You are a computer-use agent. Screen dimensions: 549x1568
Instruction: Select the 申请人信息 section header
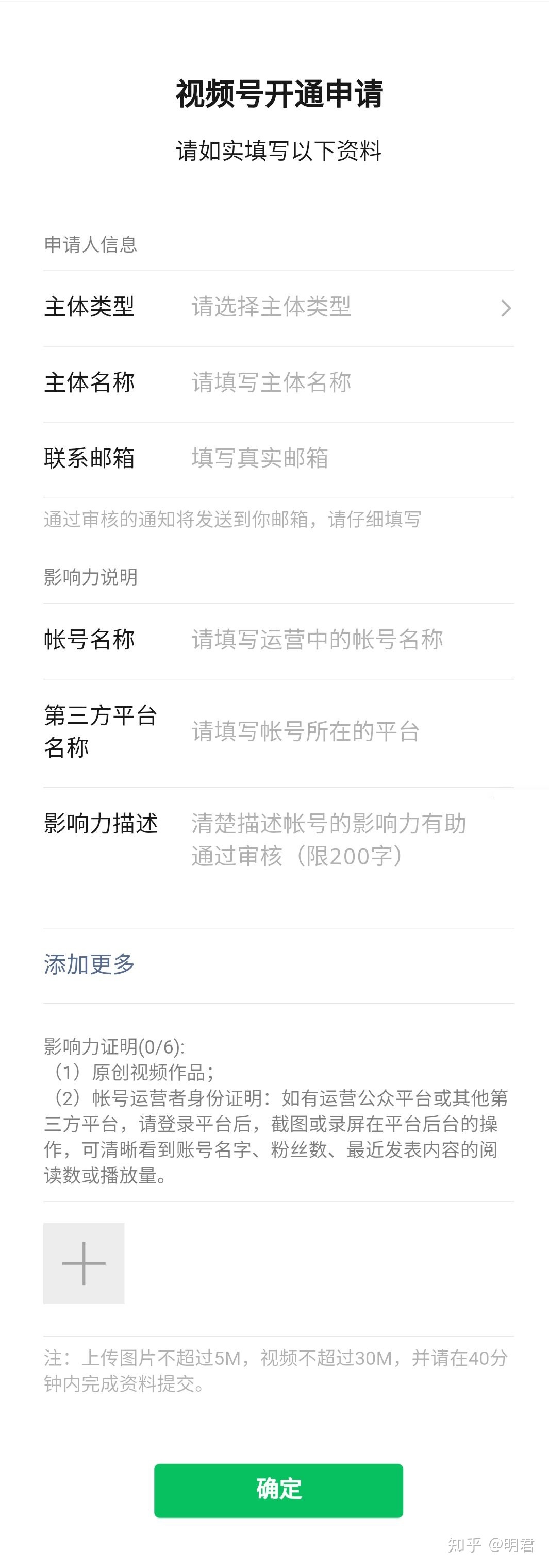tap(90, 245)
